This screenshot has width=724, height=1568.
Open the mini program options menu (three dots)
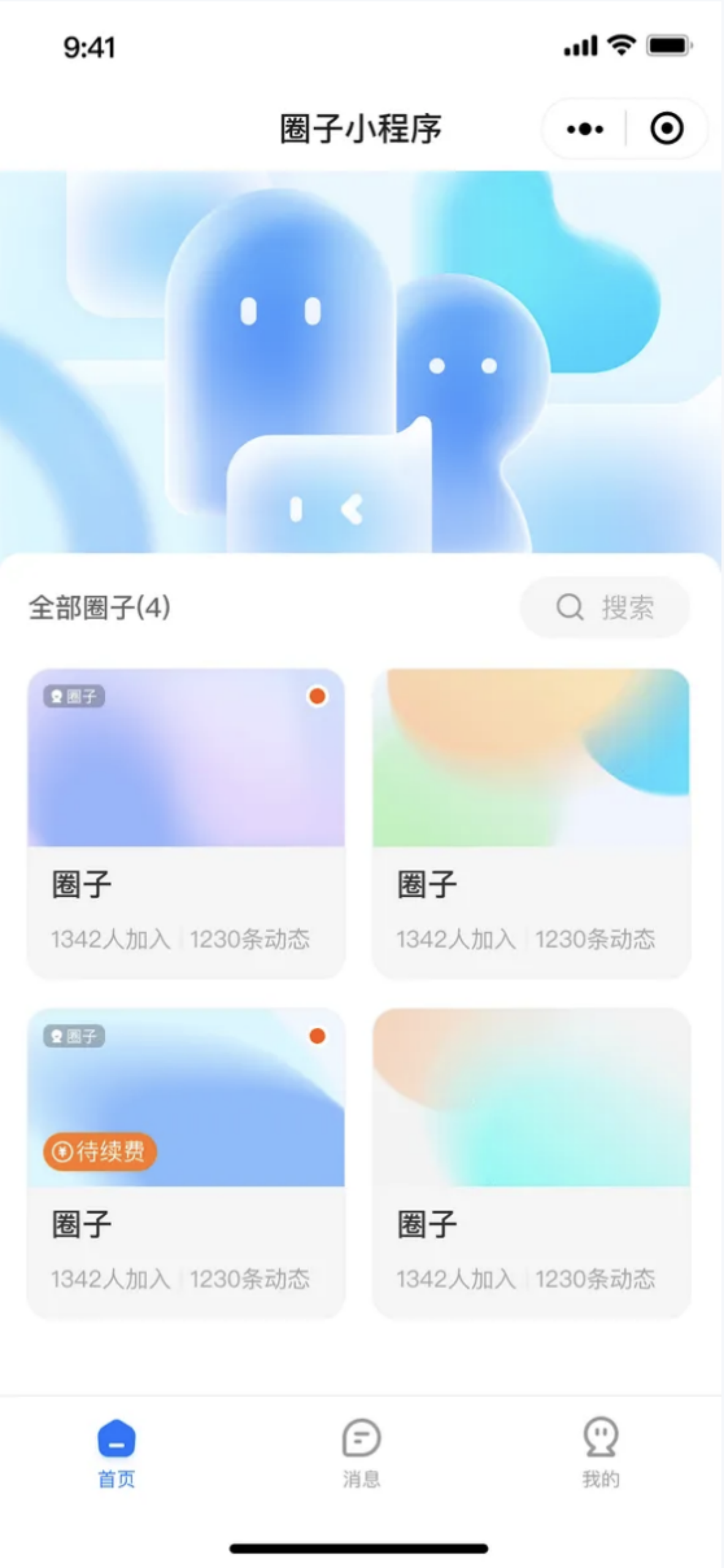tap(584, 129)
